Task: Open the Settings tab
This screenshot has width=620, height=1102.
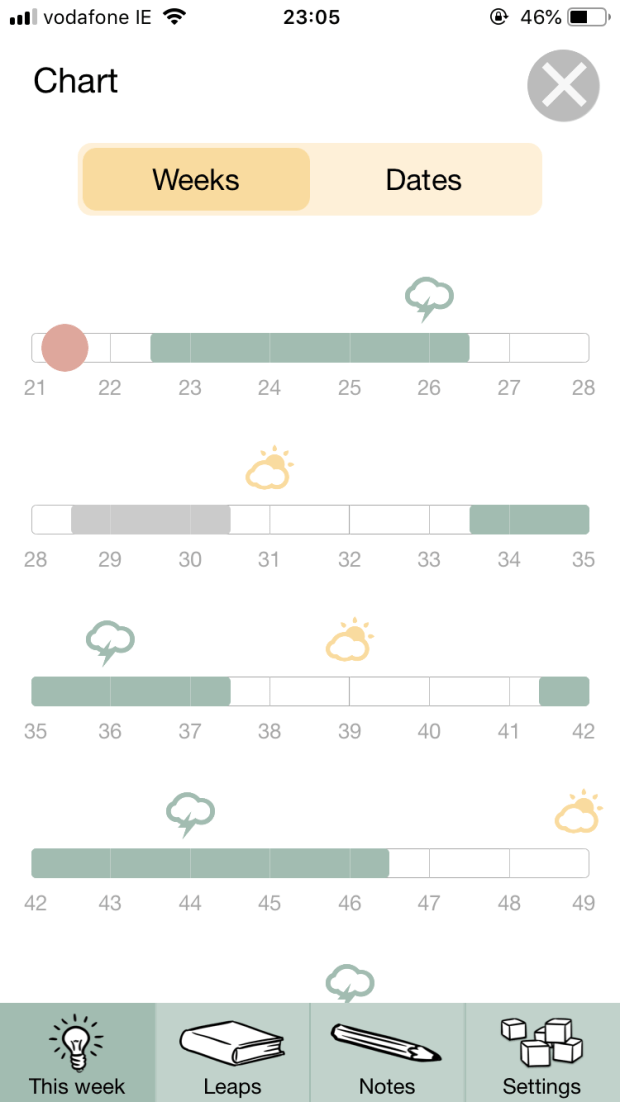Action: pos(542,1052)
